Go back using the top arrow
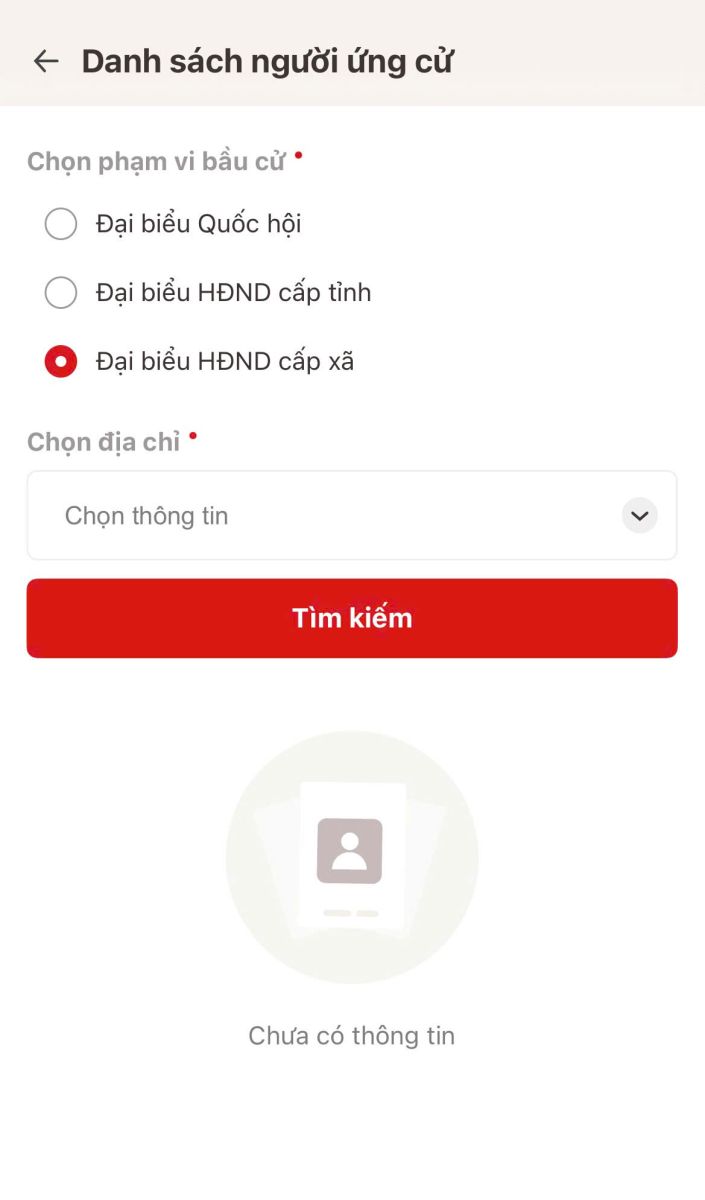This screenshot has height=1200, width=705. pyautogui.click(x=46, y=61)
